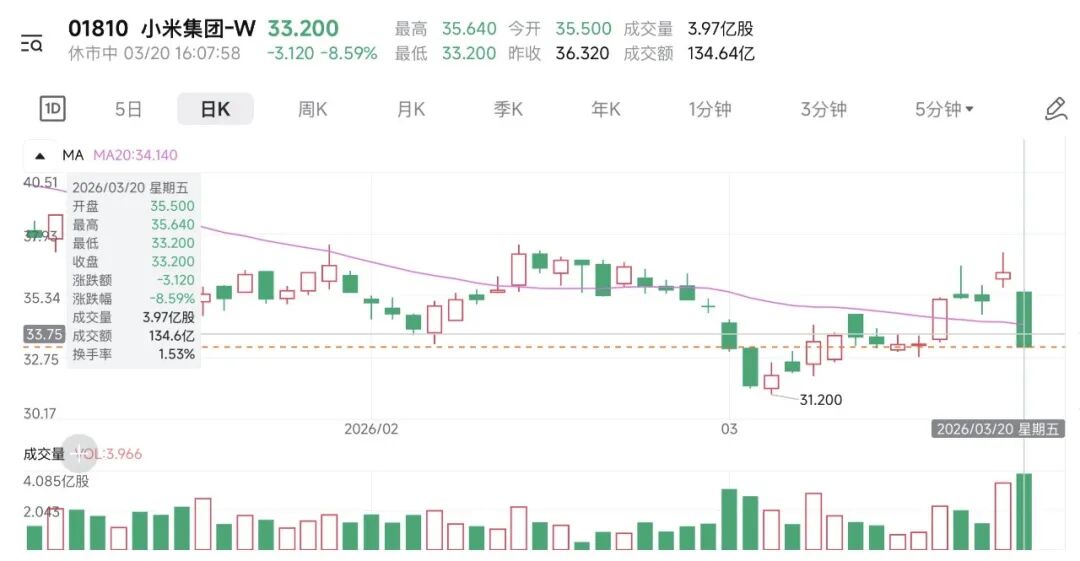Expand the 5分钟 interval dropdown
The height and width of the screenshot is (561, 1080).
pyautogui.click(x=944, y=109)
